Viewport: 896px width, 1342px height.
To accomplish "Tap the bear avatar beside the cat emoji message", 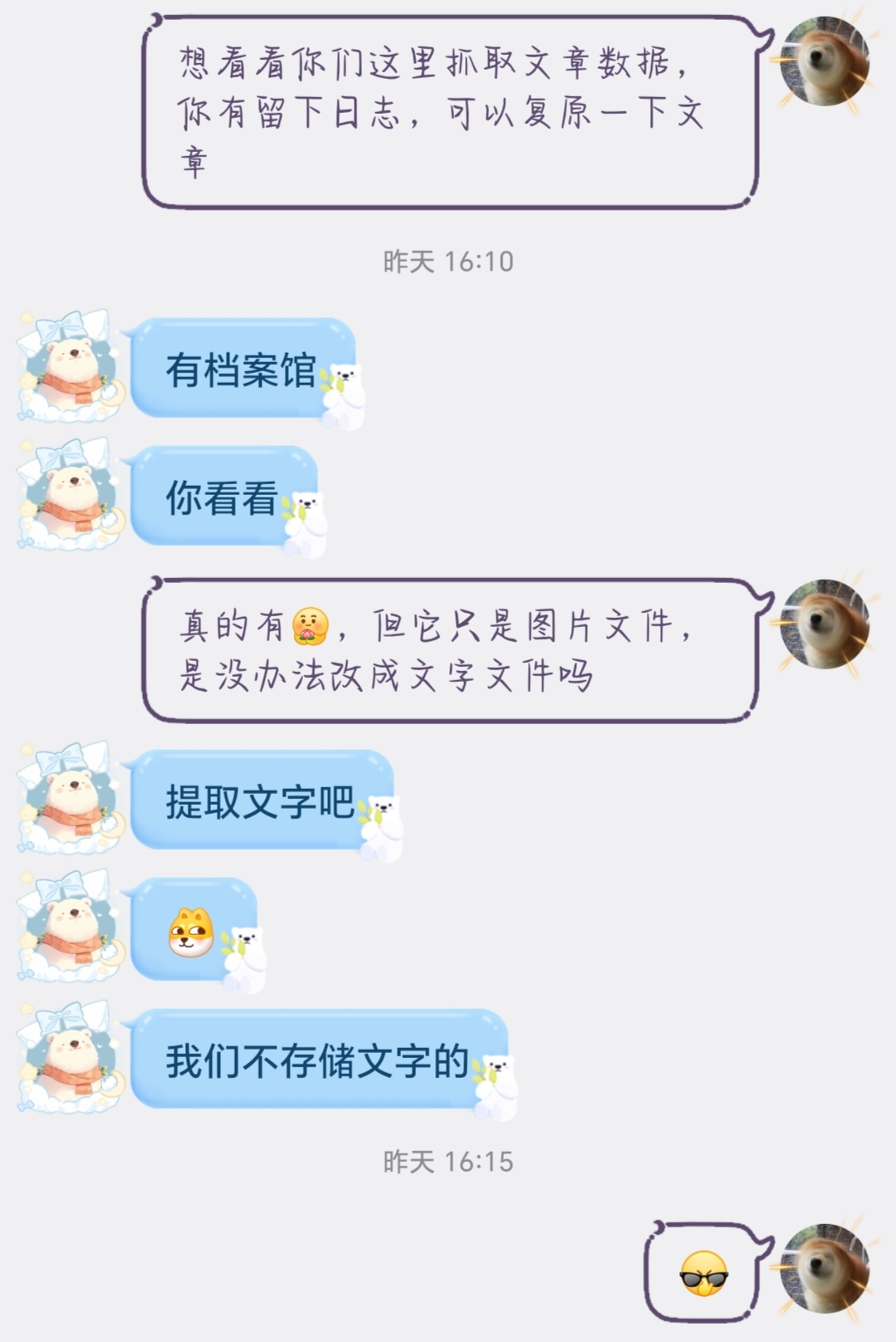I will (x=71, y=927).
